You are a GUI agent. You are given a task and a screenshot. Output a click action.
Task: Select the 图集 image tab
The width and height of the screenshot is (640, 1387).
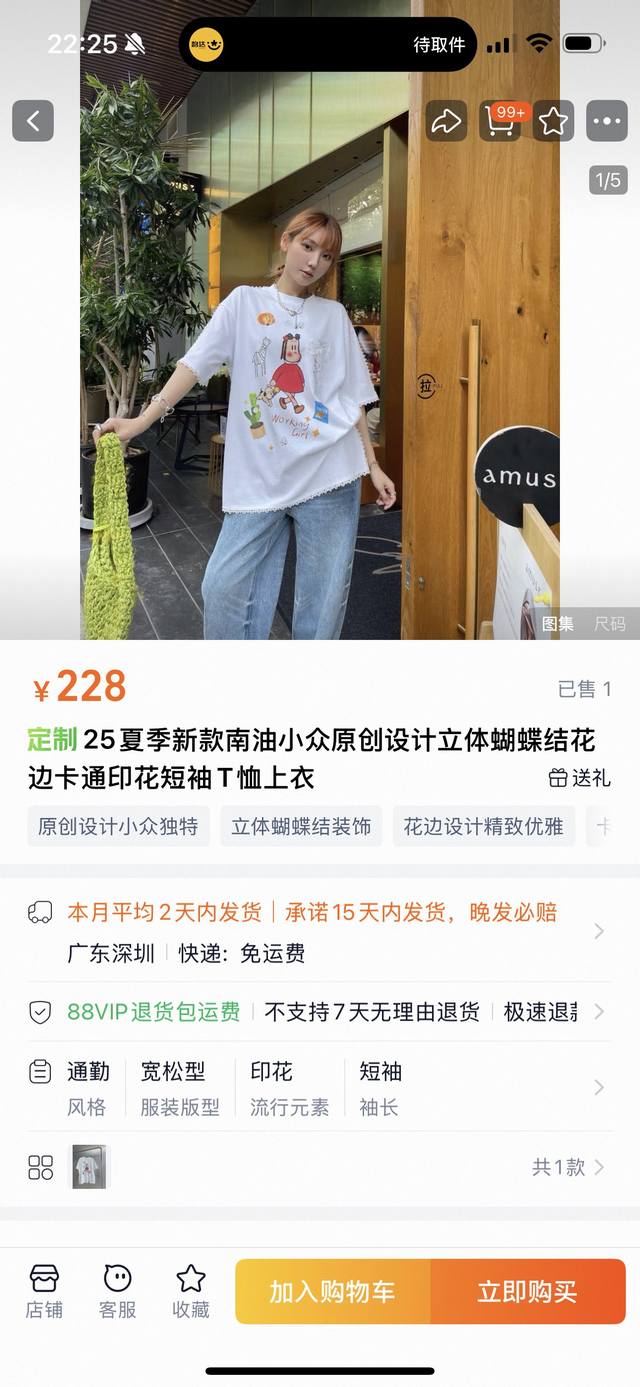click(x=558, y=623)
